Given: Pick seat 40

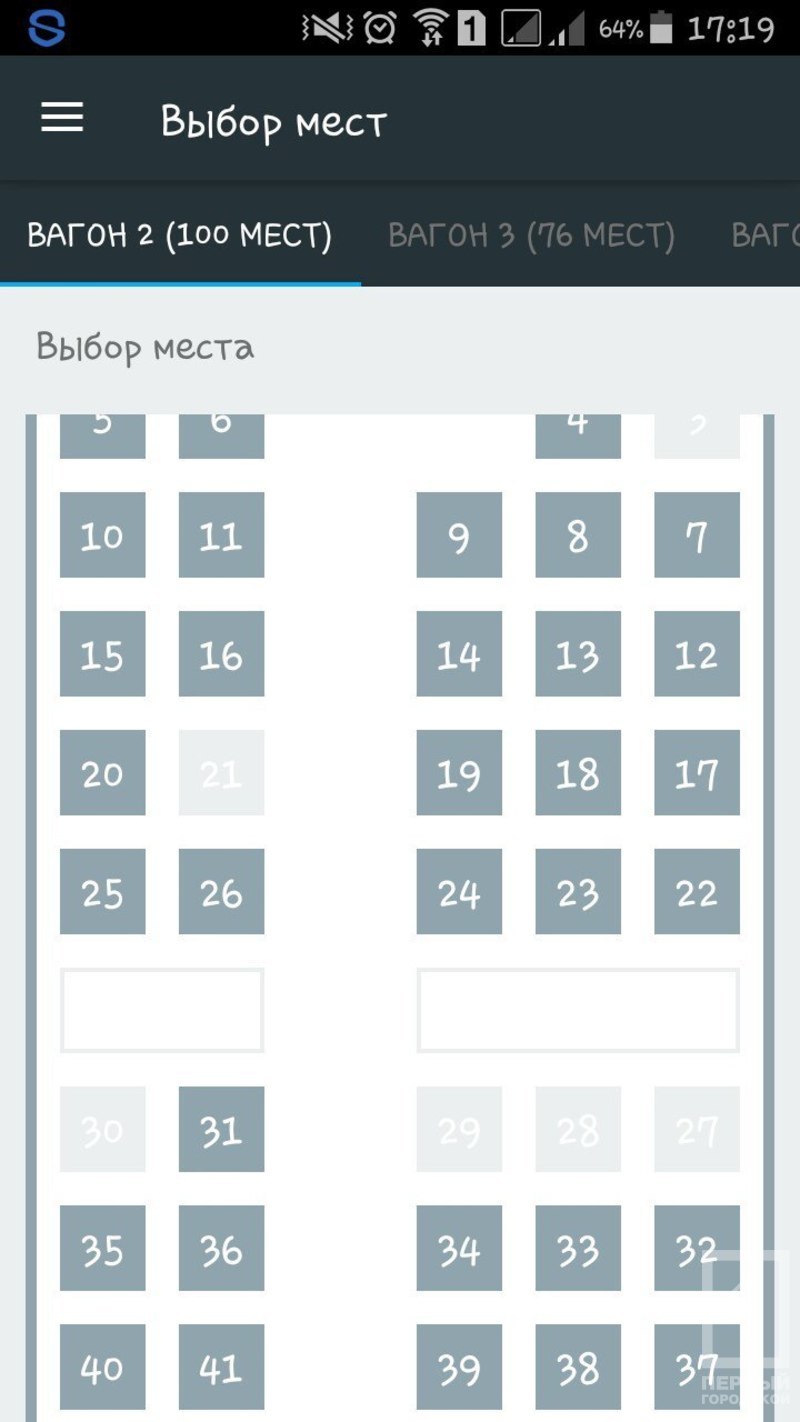Looking at the screenshot, I should 102,1368.
